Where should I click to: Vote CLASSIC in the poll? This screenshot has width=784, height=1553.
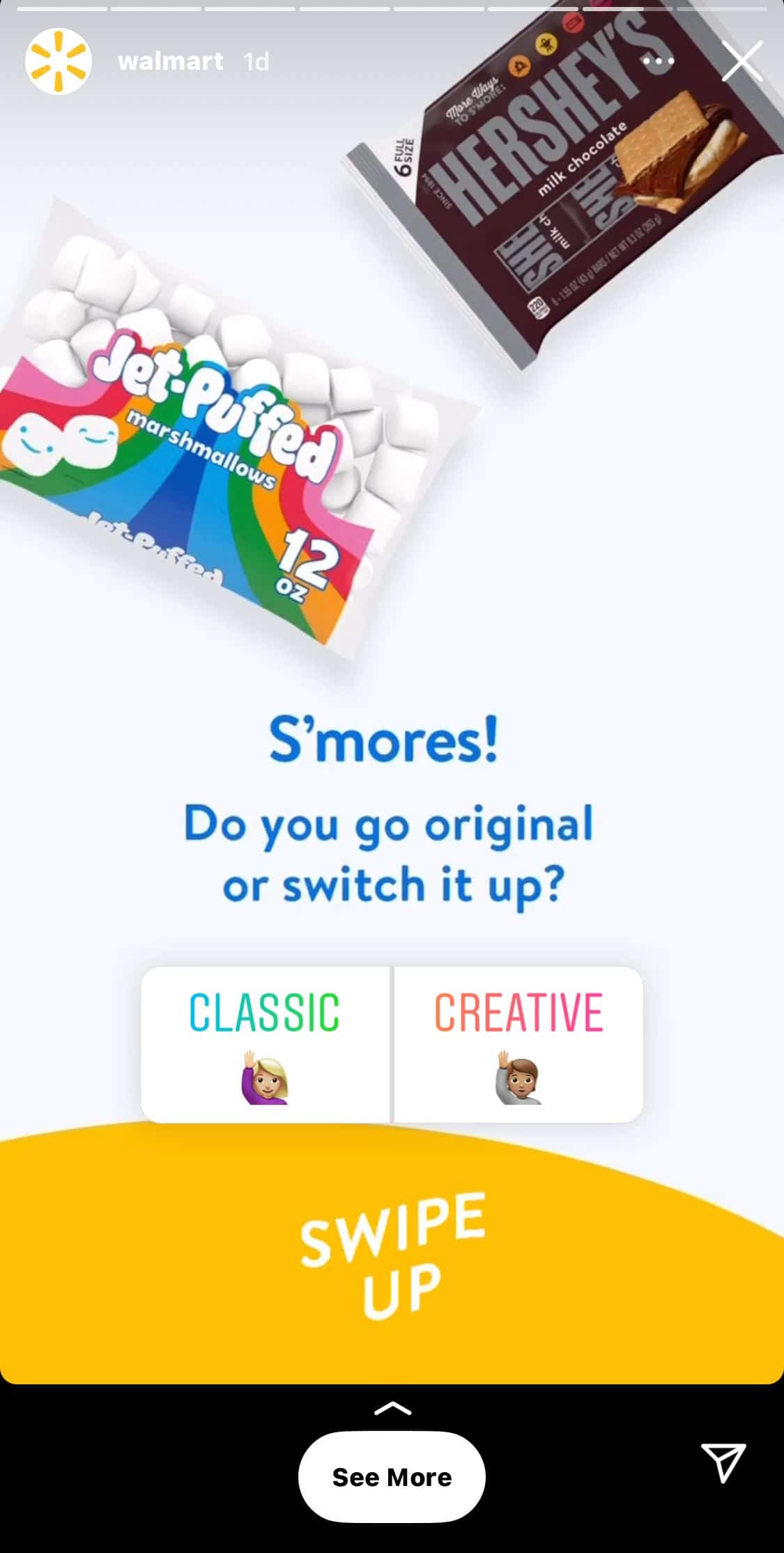coord(265,1044)
